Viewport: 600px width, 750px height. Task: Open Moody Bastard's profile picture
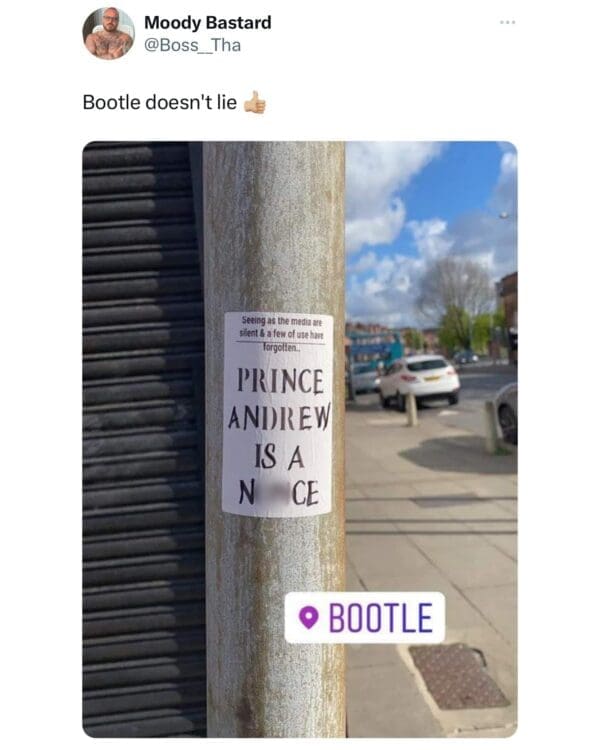pyautogui.click(x=108, y=33)
